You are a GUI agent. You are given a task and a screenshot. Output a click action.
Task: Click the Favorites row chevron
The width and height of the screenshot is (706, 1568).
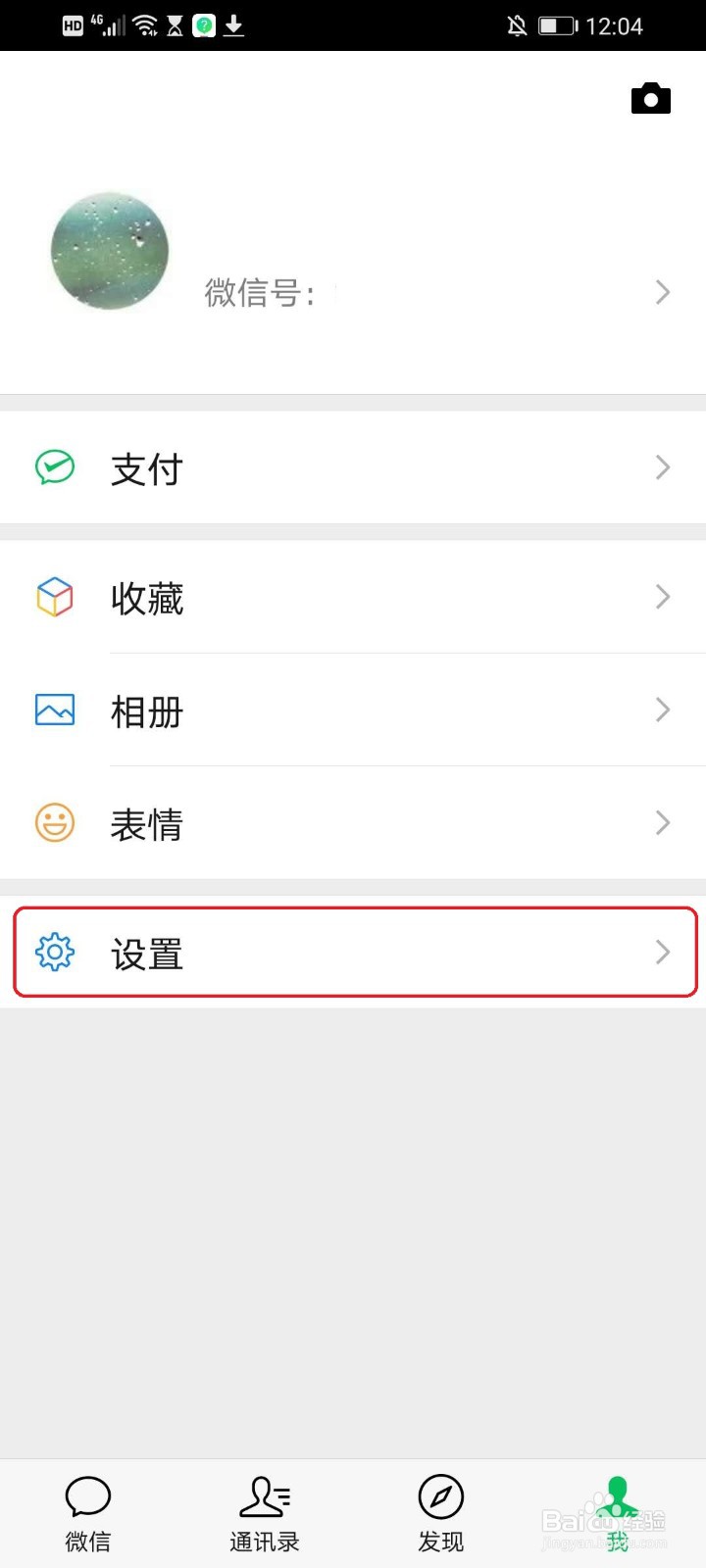click(663, 597)
